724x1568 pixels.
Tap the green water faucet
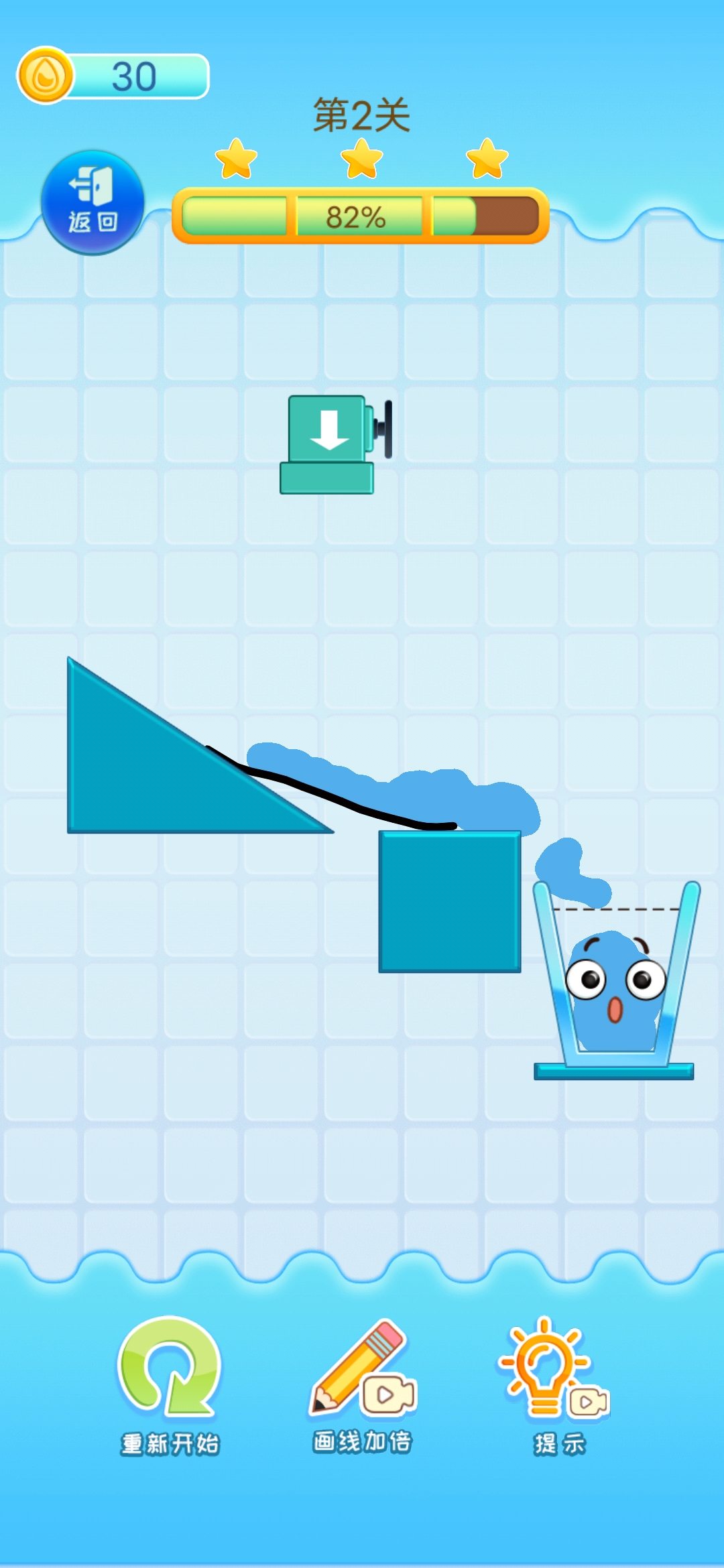click(330, 444)
